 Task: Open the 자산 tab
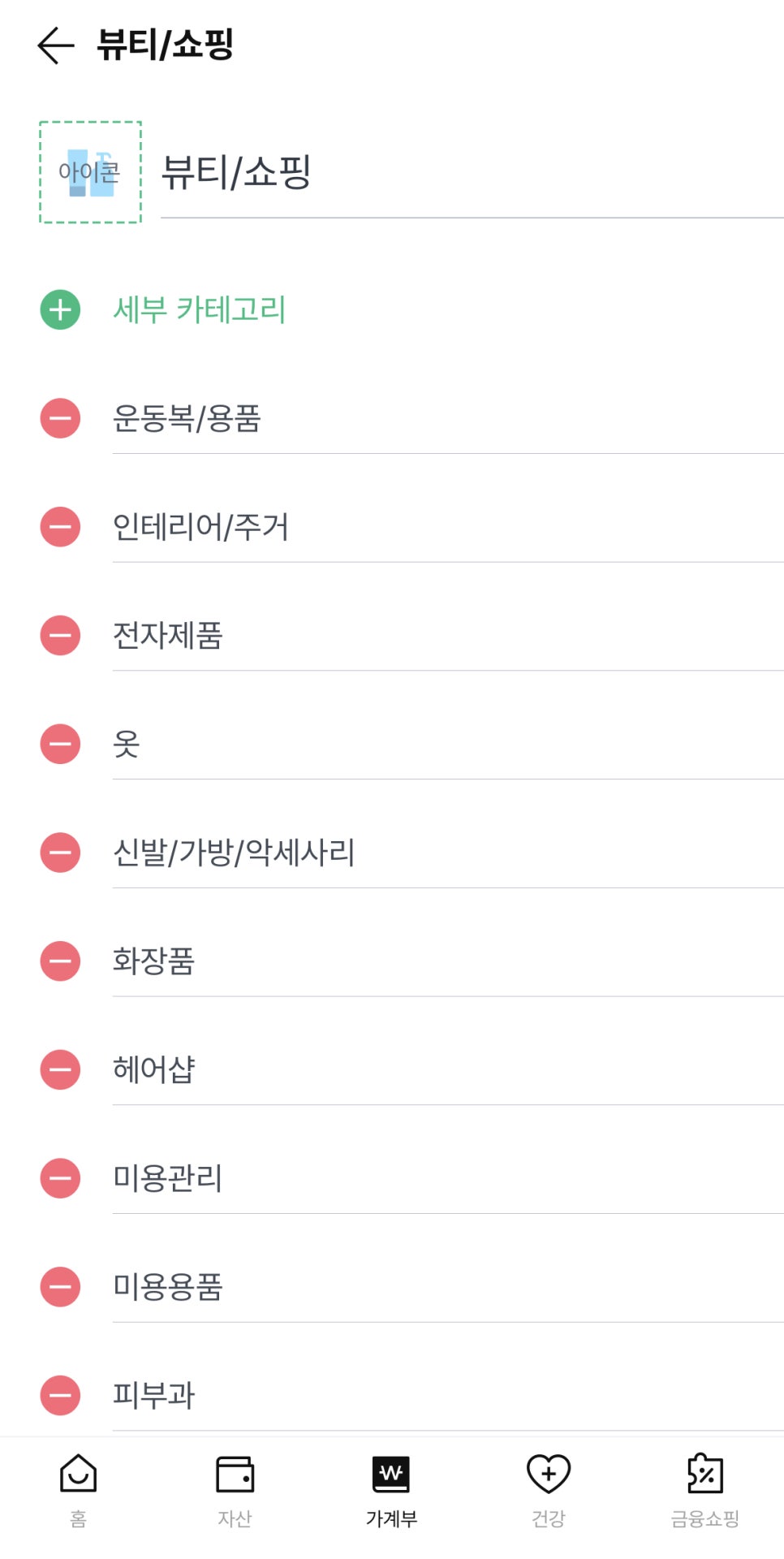click(x=235, y=1491)
